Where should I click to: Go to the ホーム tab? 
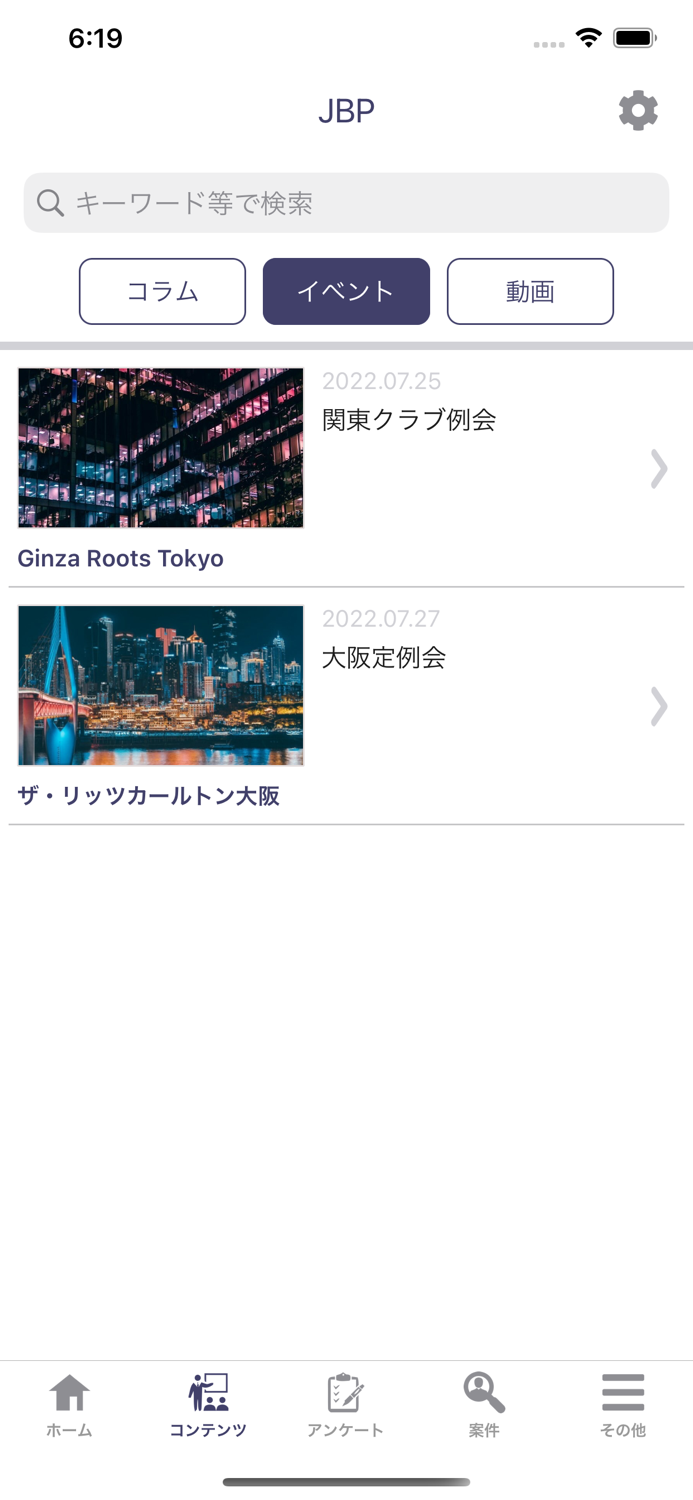pyautogui.click(x=69, y=1404)
